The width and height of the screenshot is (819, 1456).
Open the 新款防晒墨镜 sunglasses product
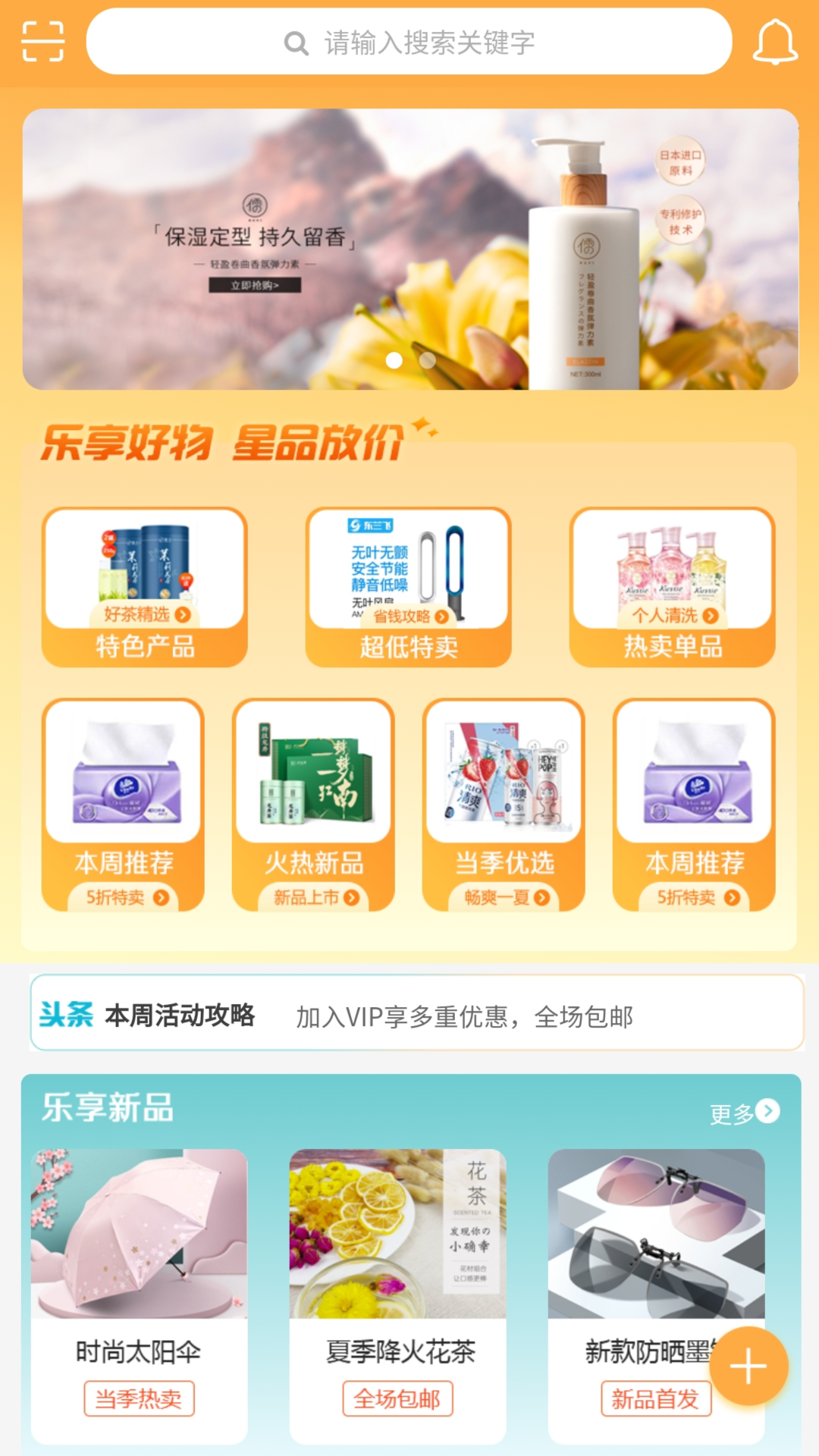click(657, 1297)
